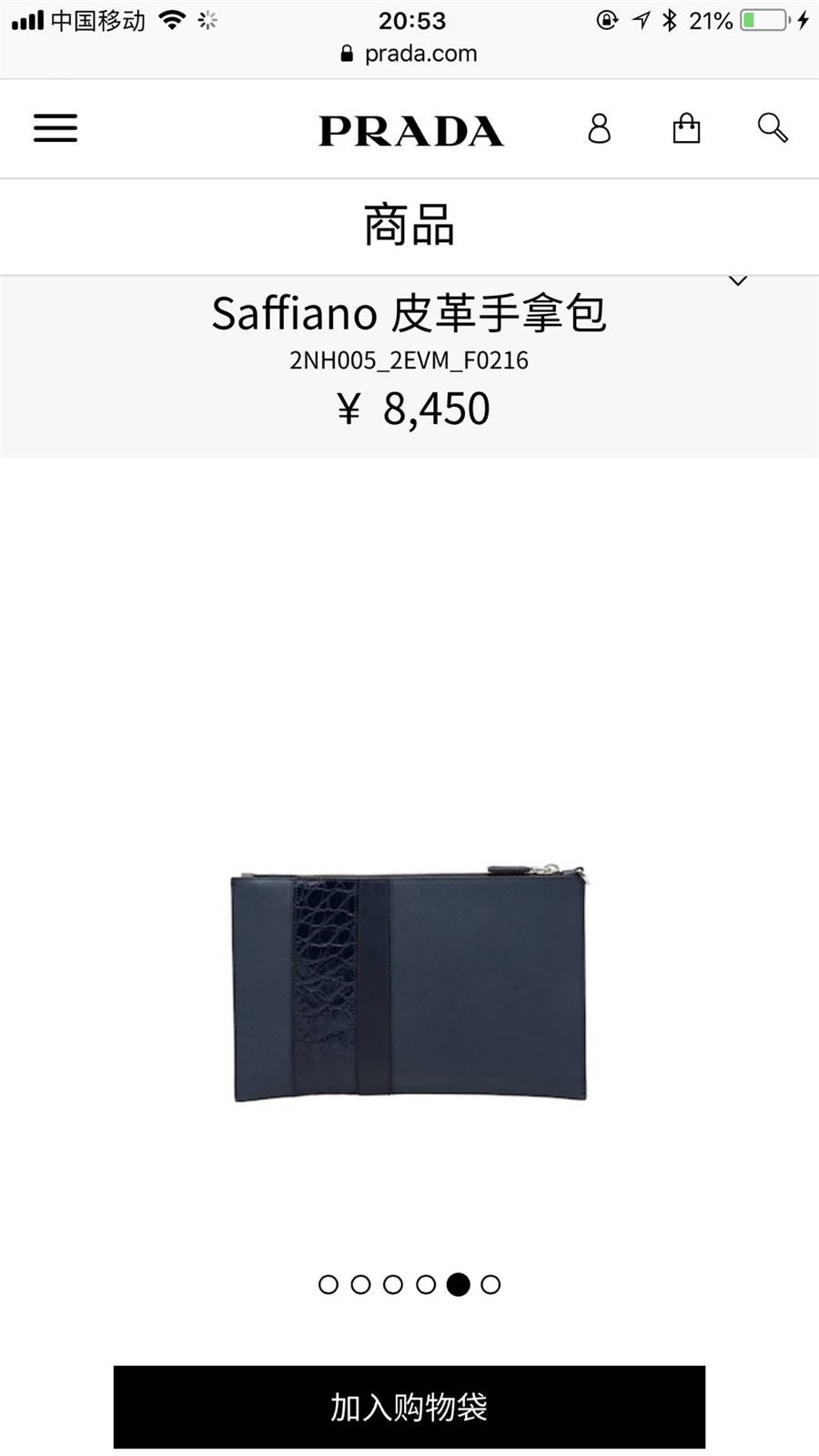The image size is (819, 1456).
Task: View the shopping bag
Action: coord(686,128)
